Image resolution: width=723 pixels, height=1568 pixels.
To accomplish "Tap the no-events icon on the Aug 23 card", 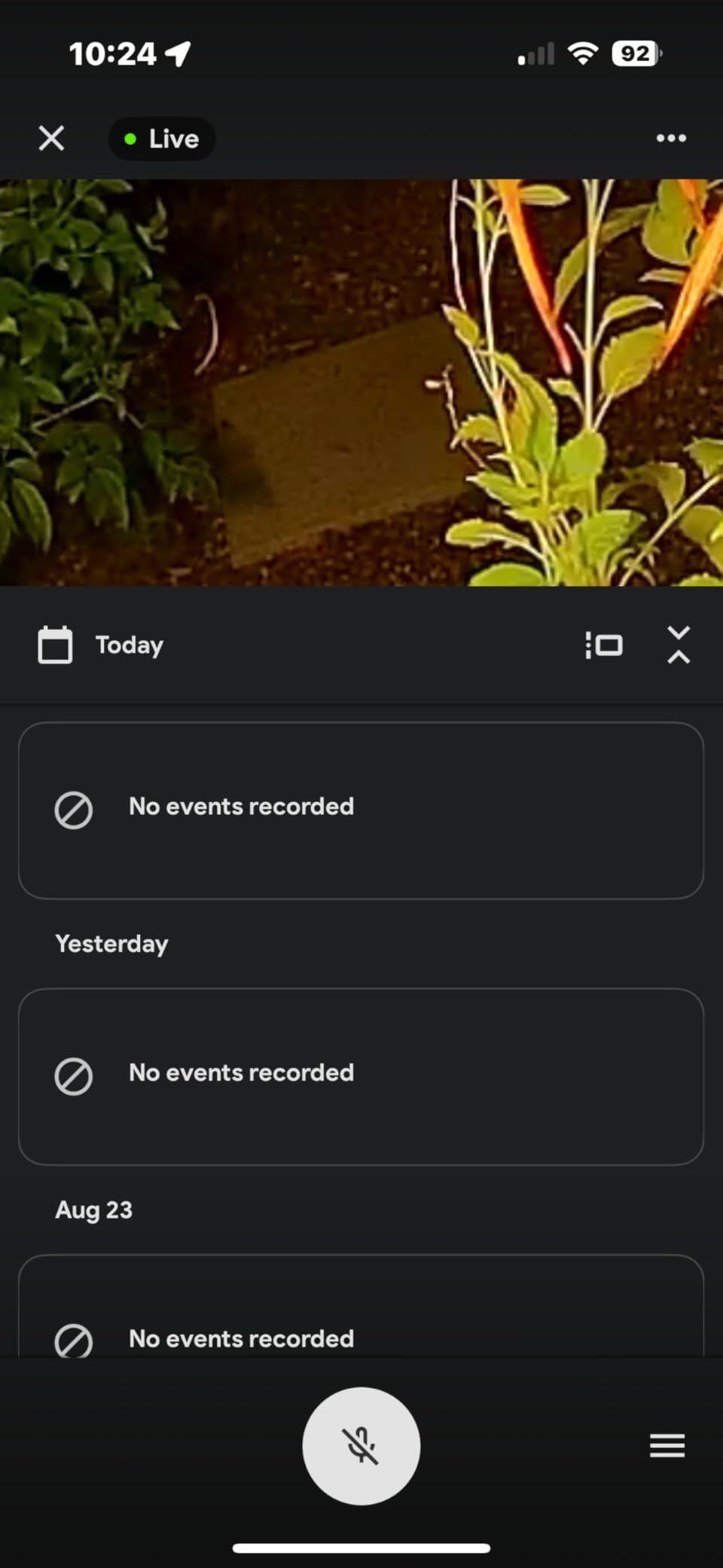I will [73, 1340].
